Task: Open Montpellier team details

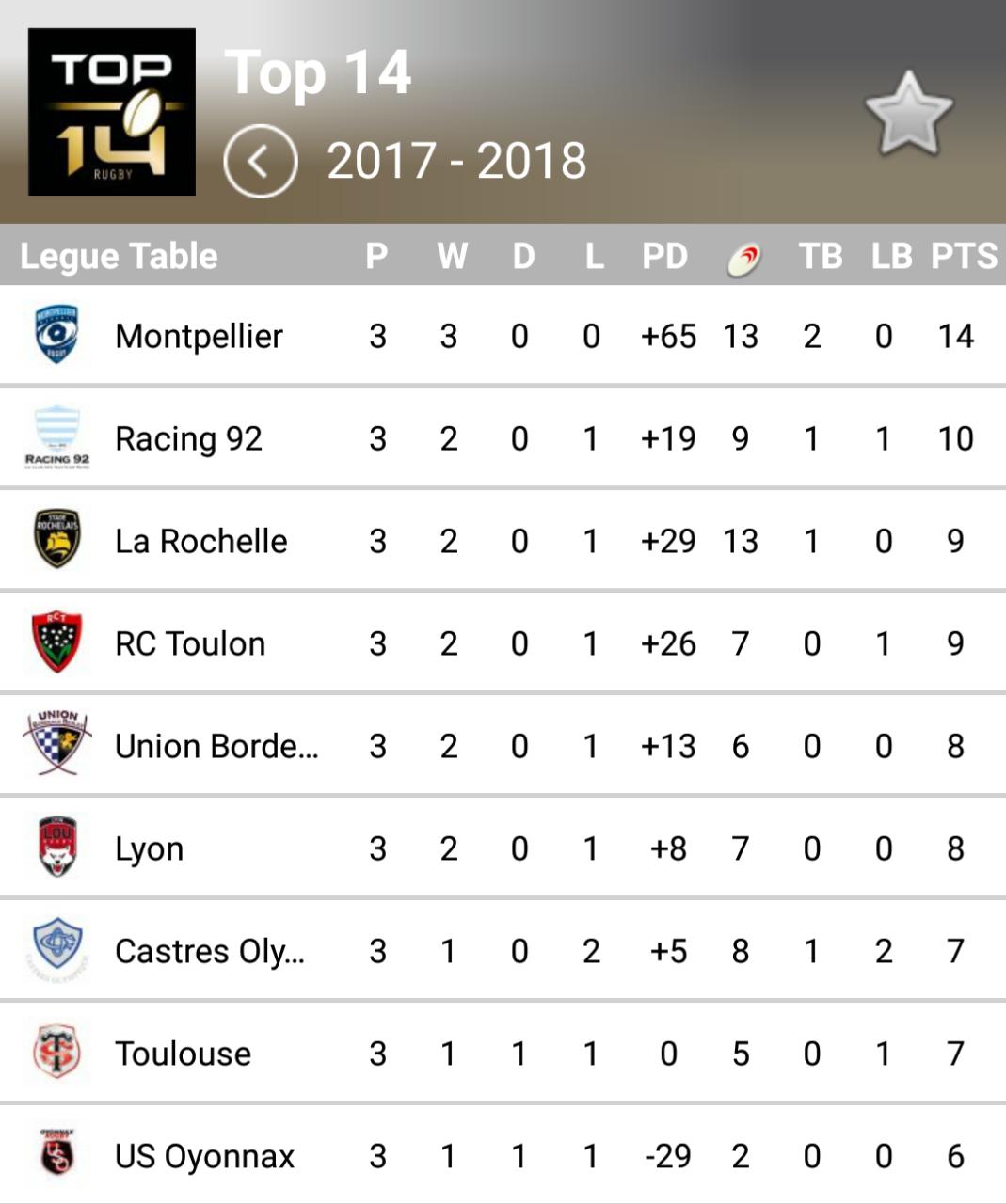Action: tap(199, 336)
